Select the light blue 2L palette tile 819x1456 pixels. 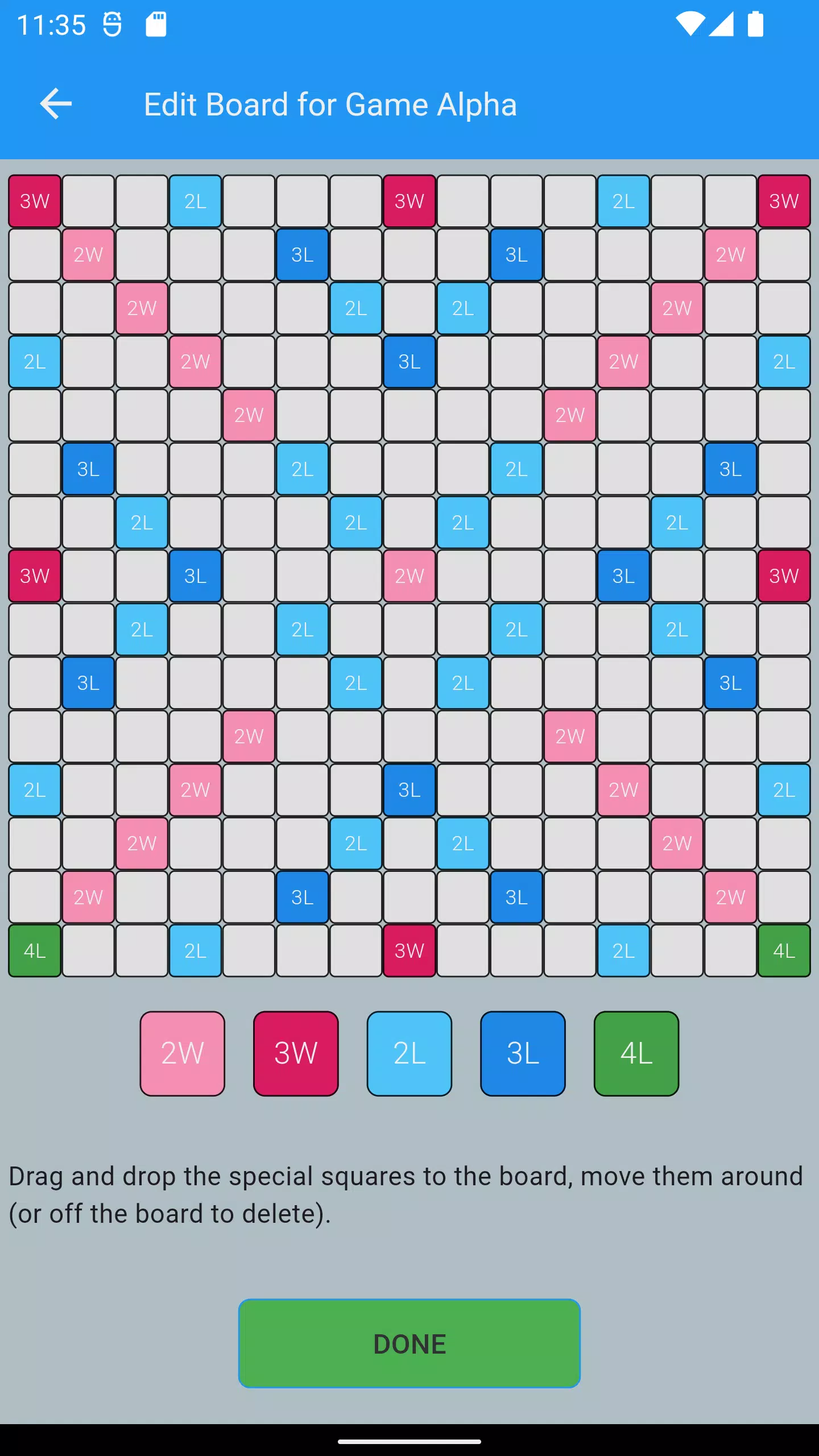(409, 1053)
